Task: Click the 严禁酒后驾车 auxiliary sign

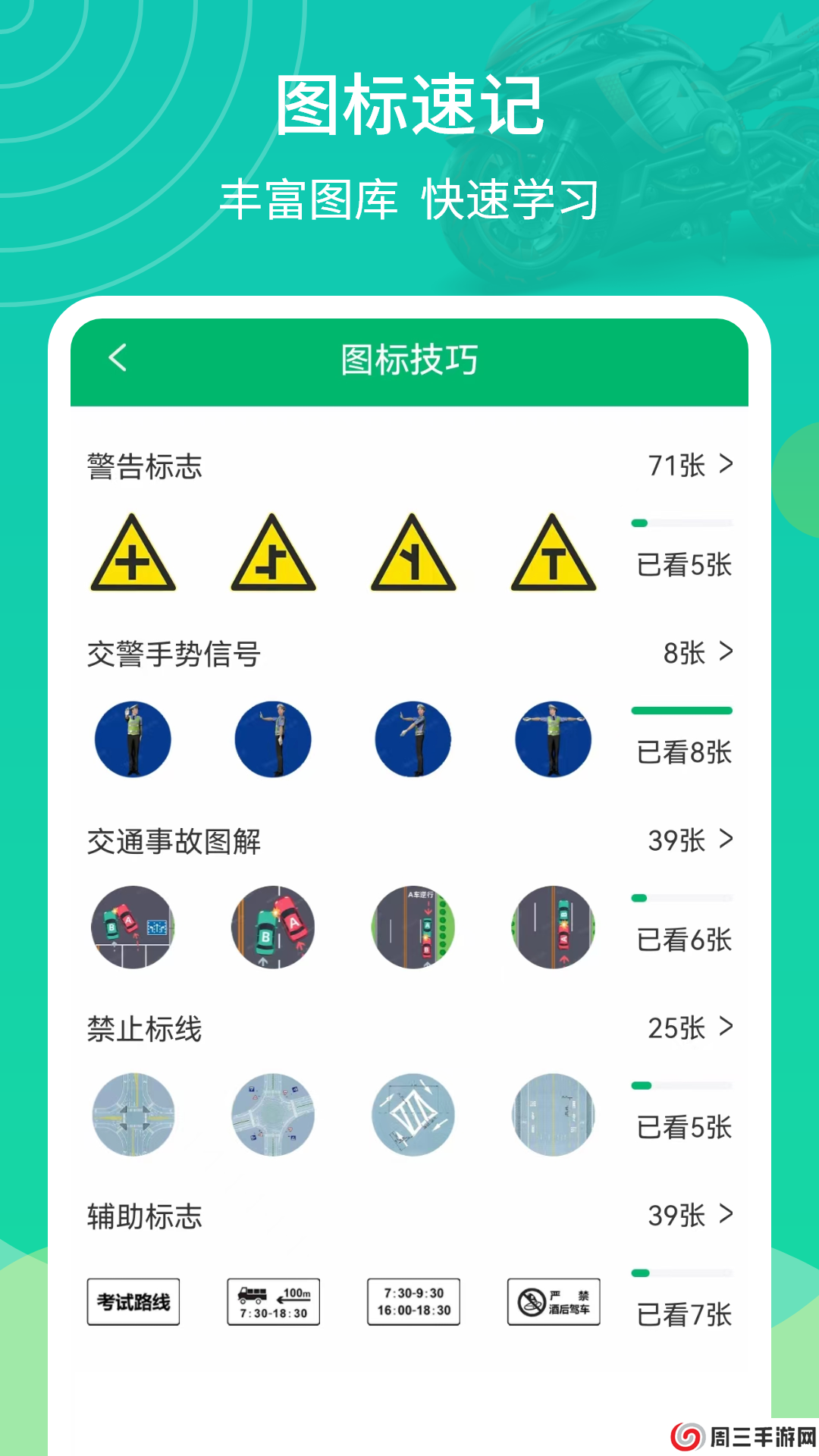Action: click(553, 1301)
